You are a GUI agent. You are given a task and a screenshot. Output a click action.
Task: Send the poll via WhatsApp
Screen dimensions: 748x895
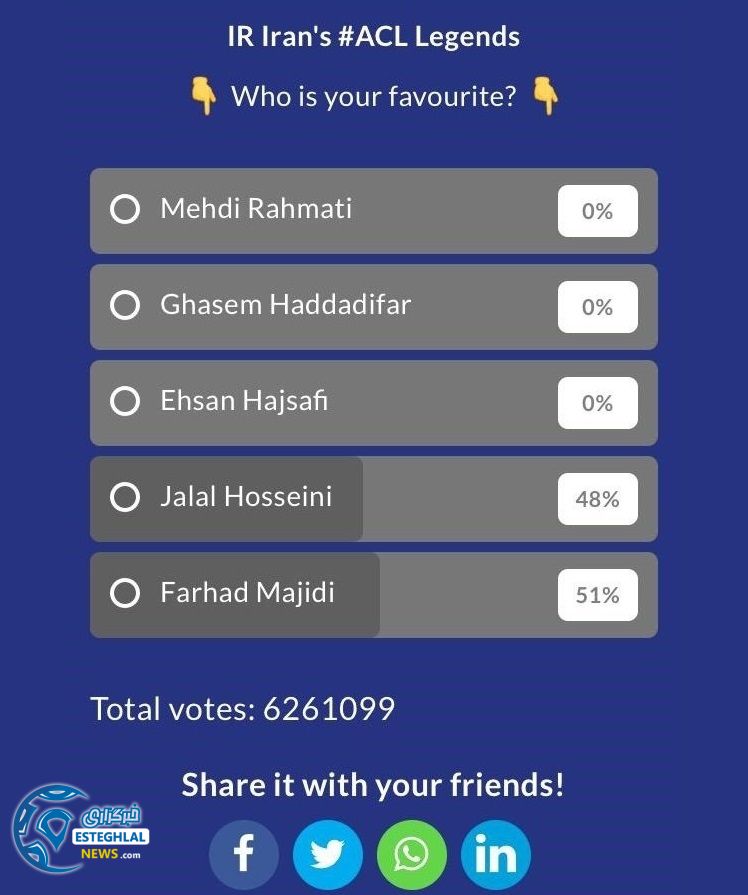(x=411, y=855)
